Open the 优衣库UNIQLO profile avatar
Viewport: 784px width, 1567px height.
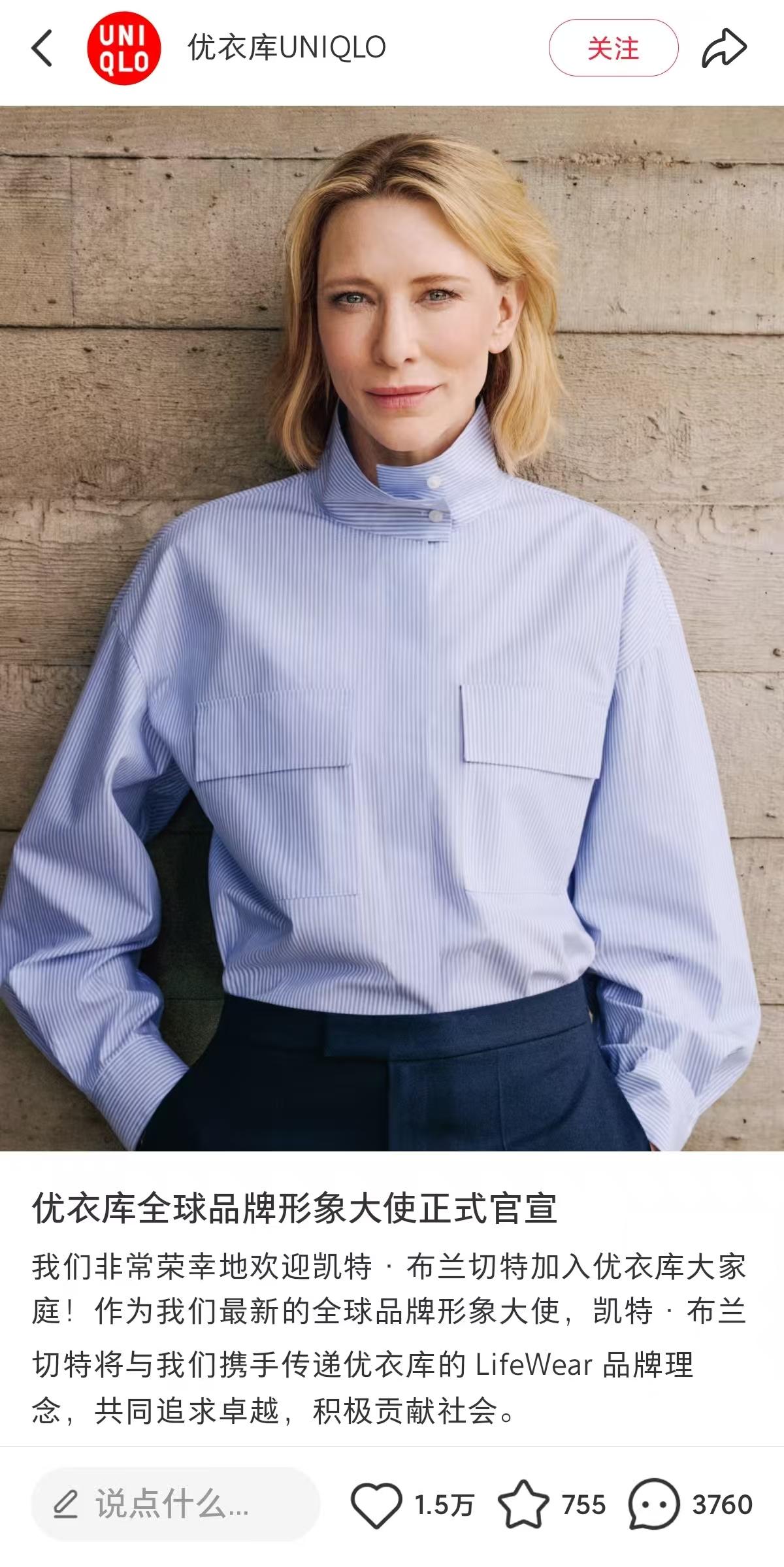(x=123, y=50)
